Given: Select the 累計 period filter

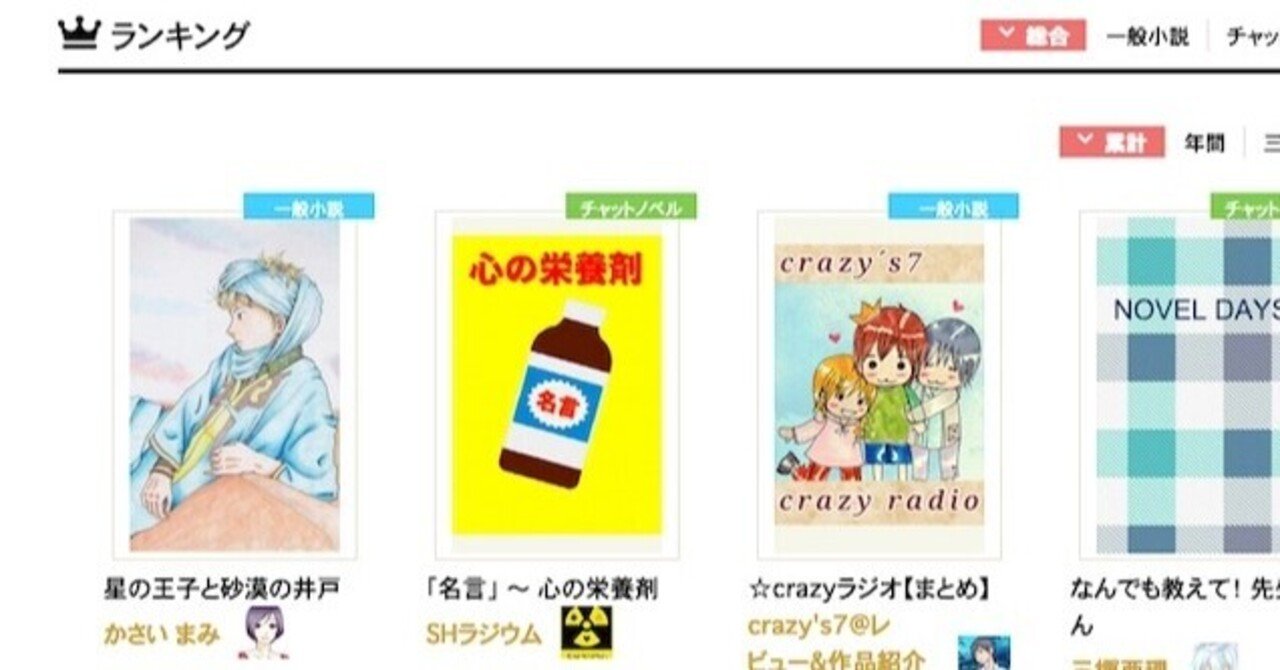Looking at the screenshot, I should 1111,143.
